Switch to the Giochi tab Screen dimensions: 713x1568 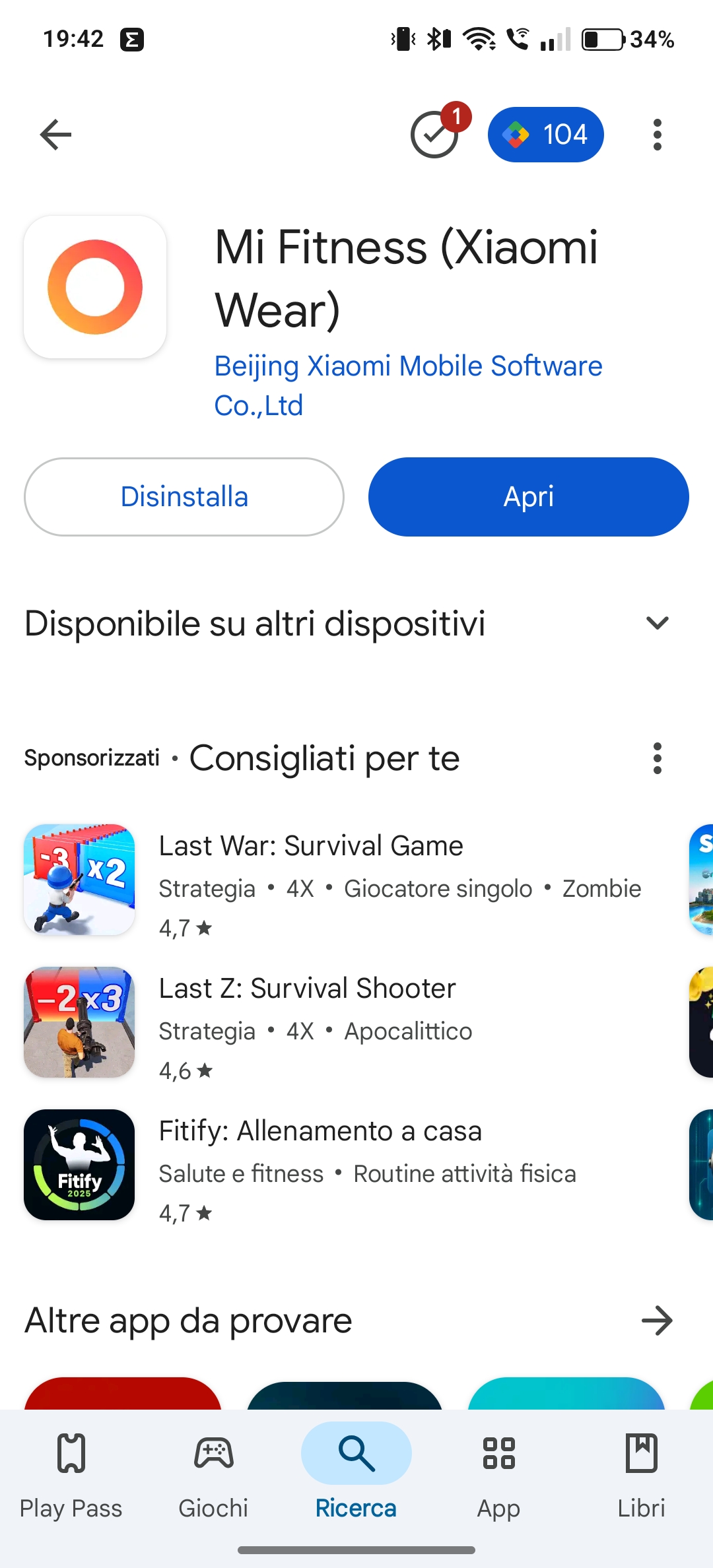[x=214, y=1471]
